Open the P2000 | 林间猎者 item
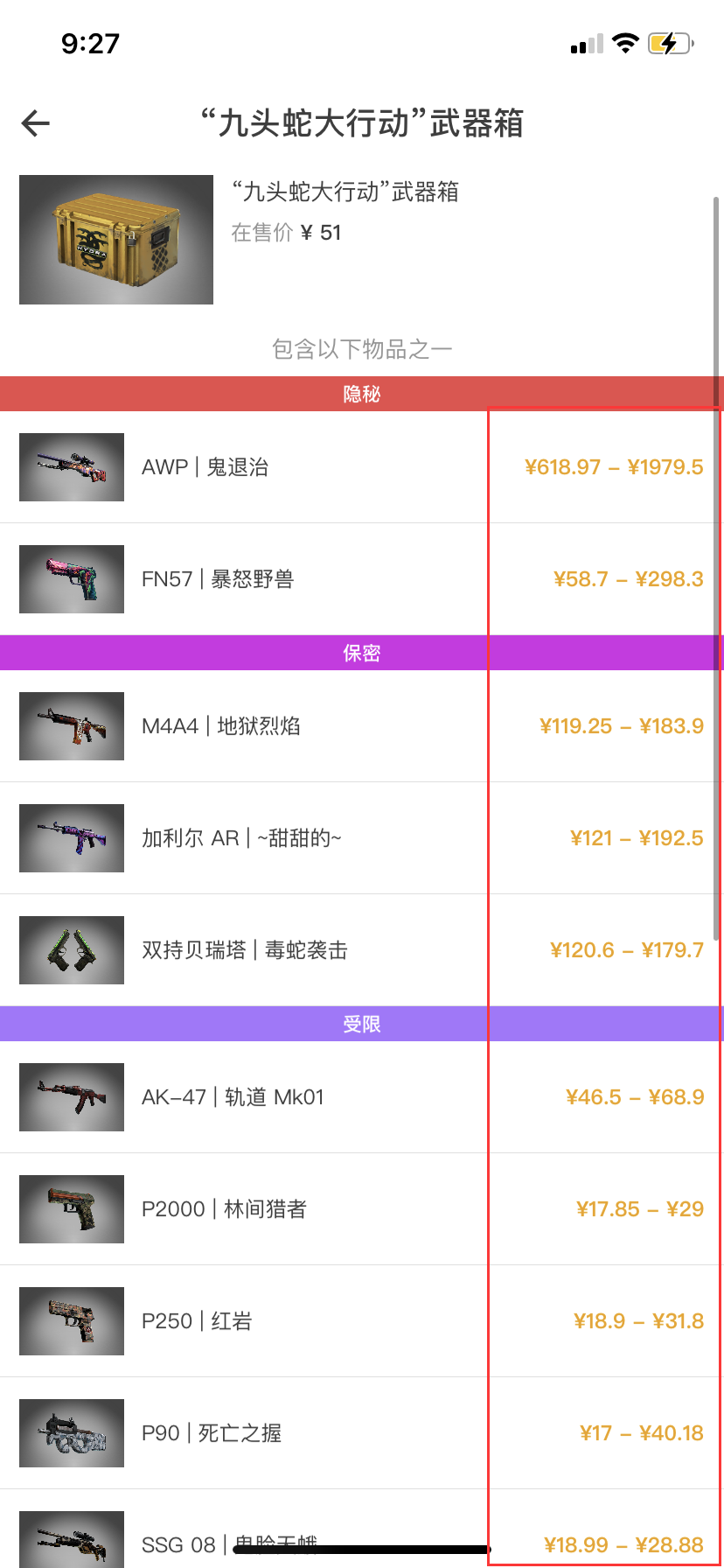This screenshot has width=724, height=1568. pos(362,1209)
